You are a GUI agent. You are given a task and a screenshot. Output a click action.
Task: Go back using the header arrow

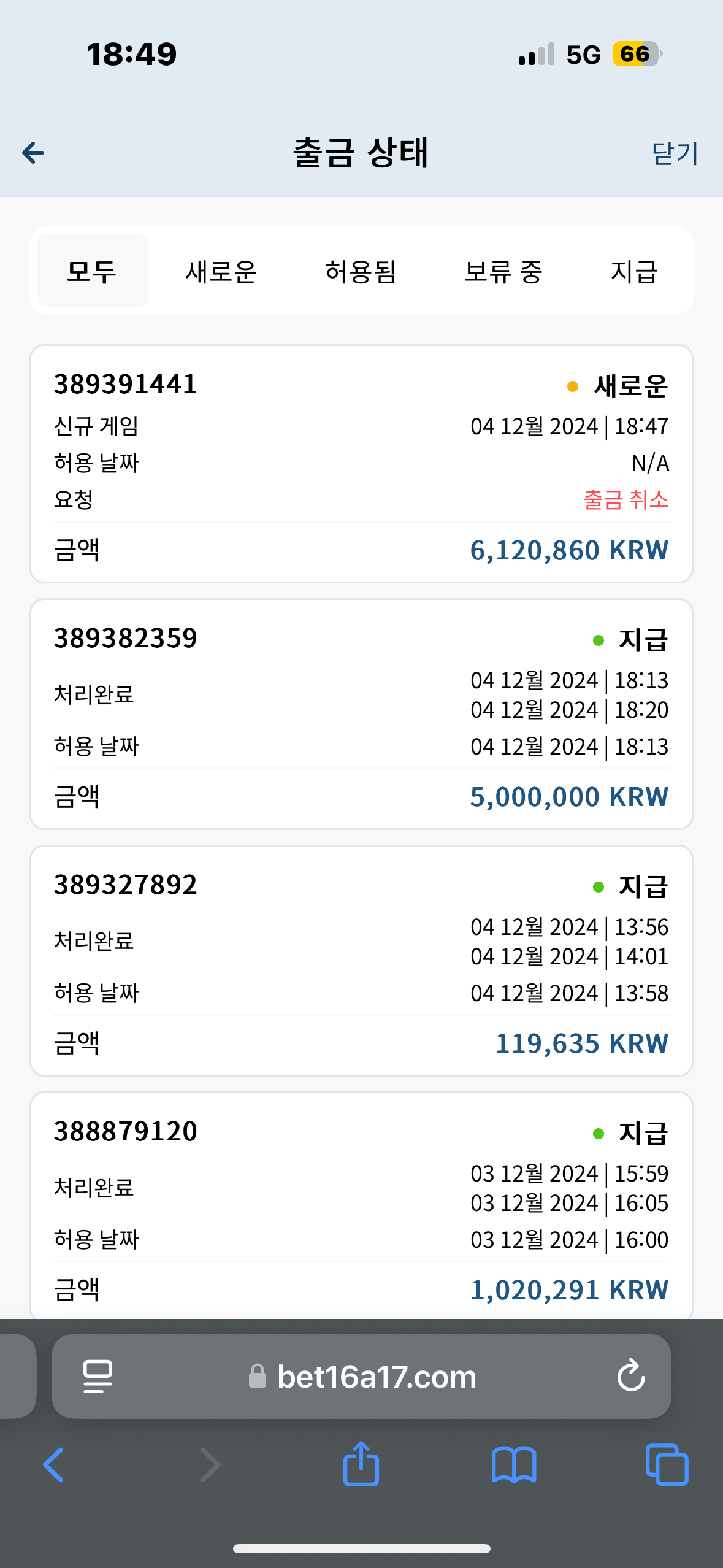(x=33, y=153)
